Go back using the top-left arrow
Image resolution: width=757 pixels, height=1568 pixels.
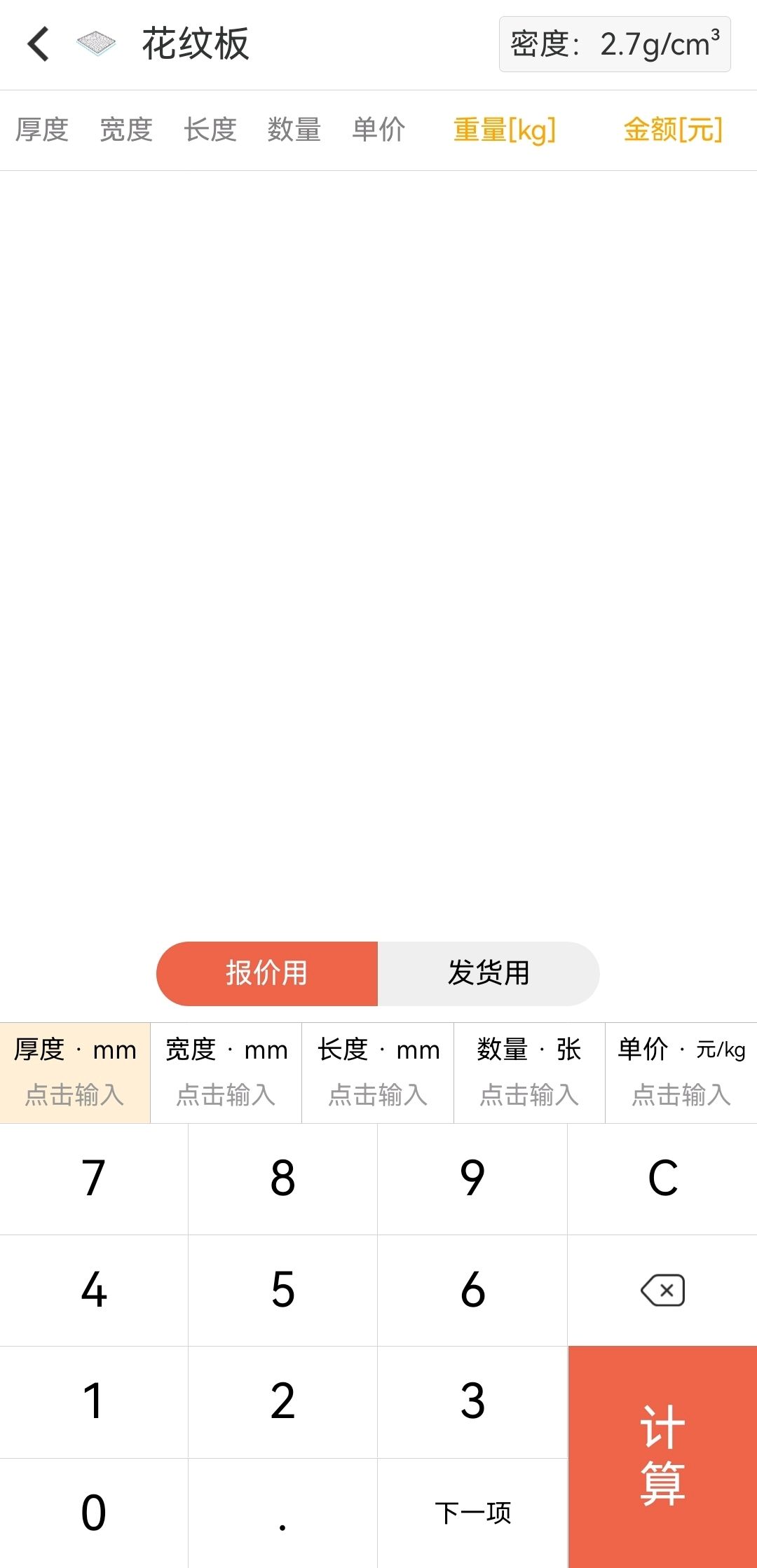tap(39, 44)
